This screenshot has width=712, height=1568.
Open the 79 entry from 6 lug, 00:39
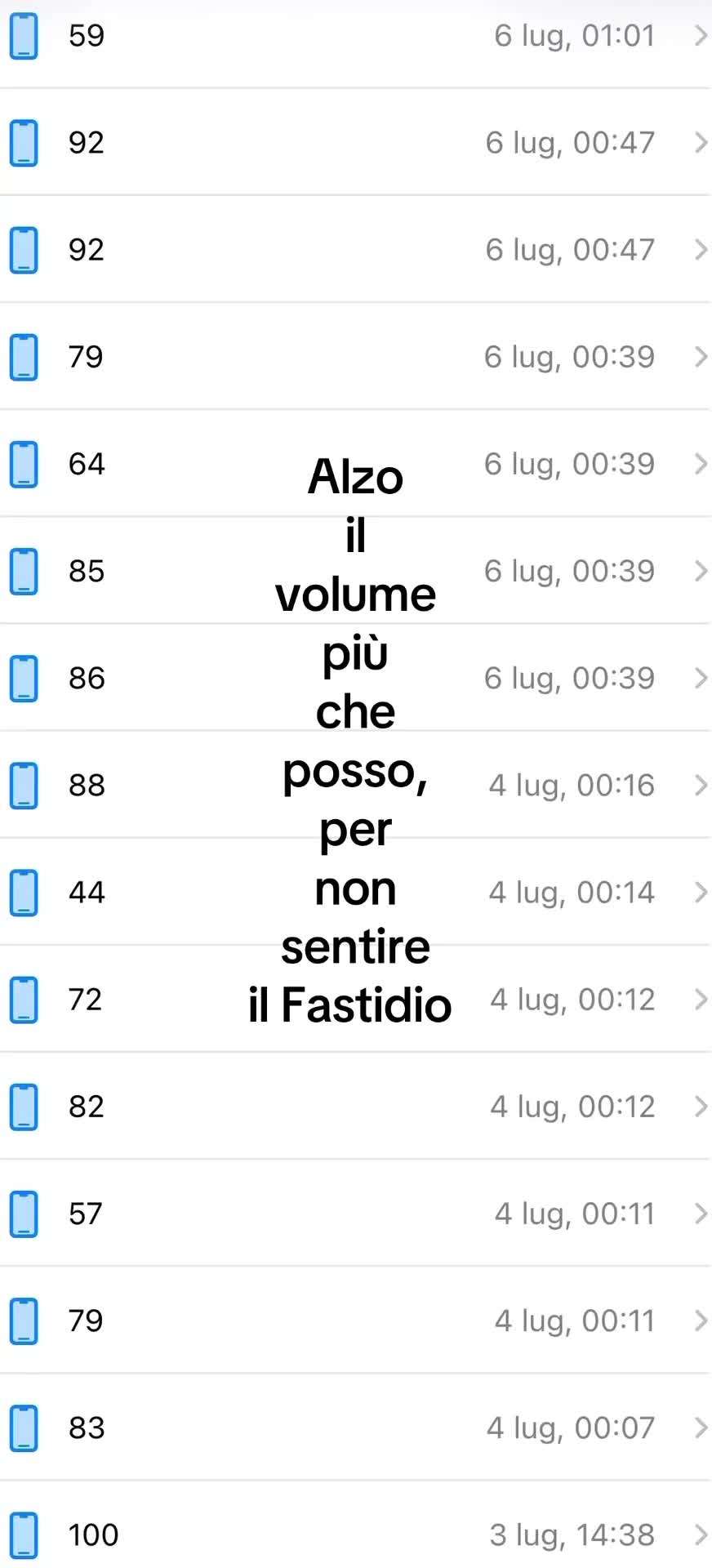[356, 356]
